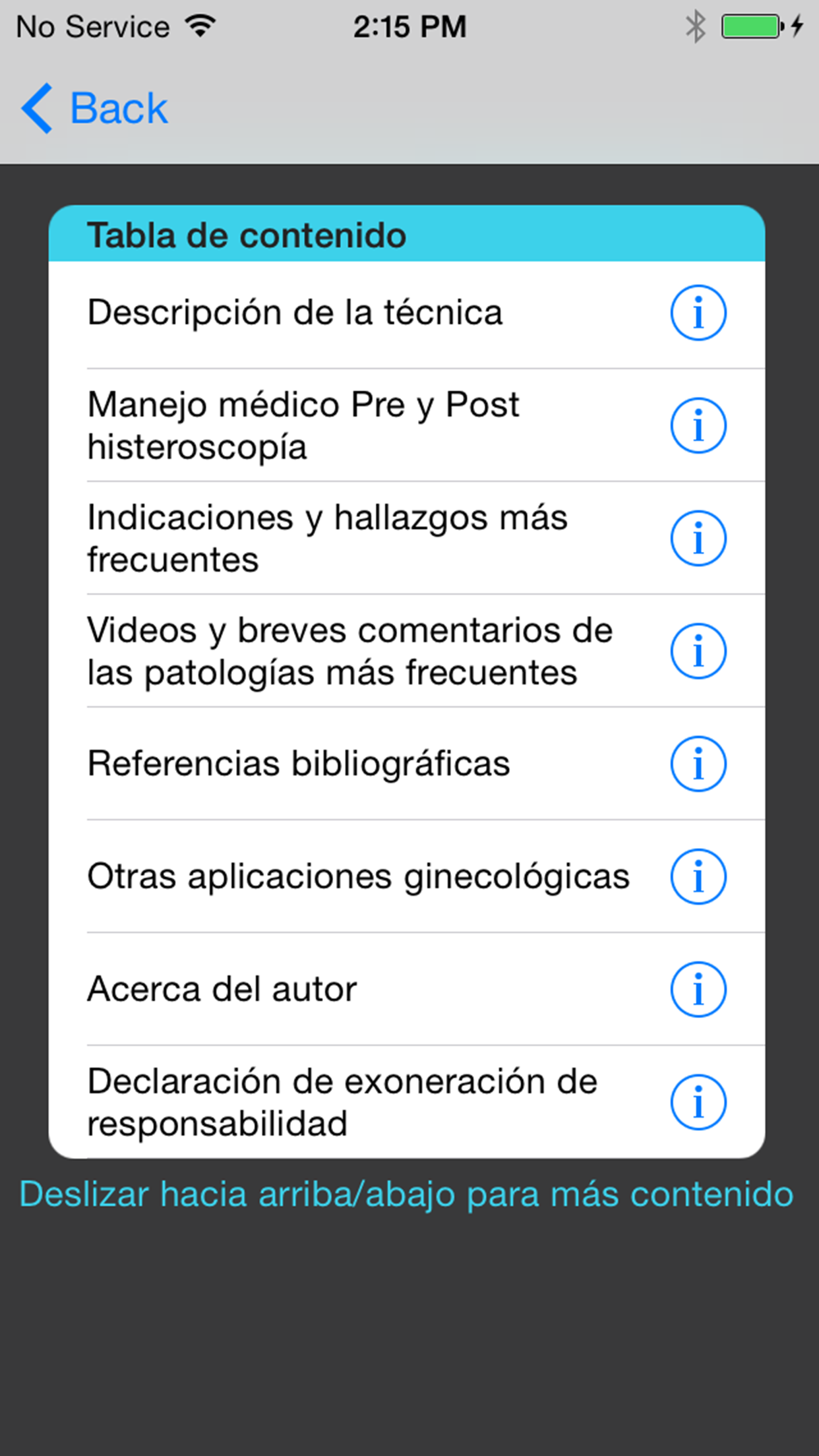Viewport: 819px width, 1456px height.
Task: Open Acerca del autor
Action: tap(222, 989)
